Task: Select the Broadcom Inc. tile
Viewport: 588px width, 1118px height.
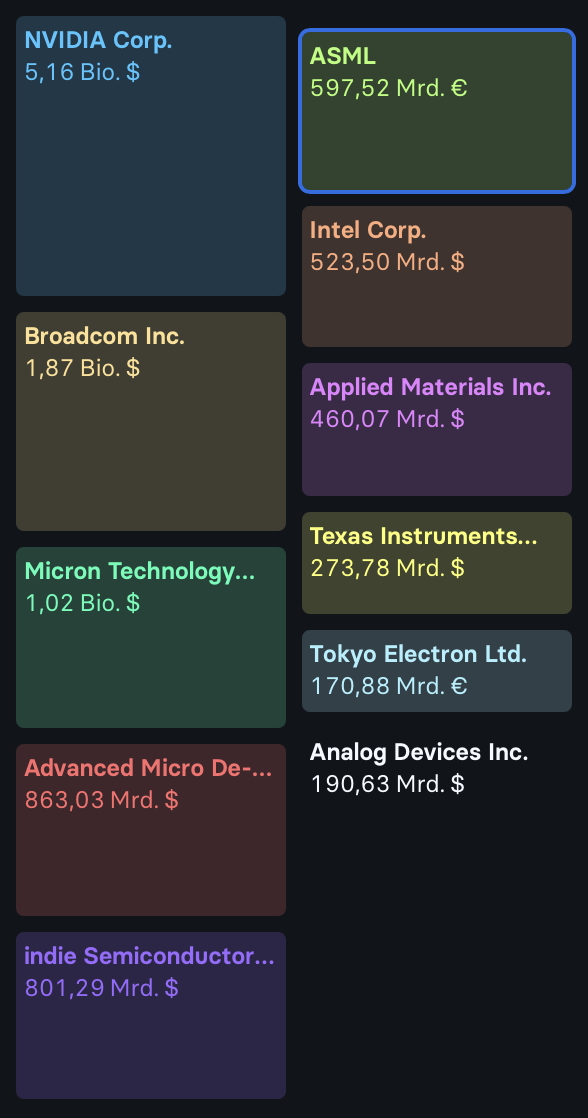Action: click(151, 421)
